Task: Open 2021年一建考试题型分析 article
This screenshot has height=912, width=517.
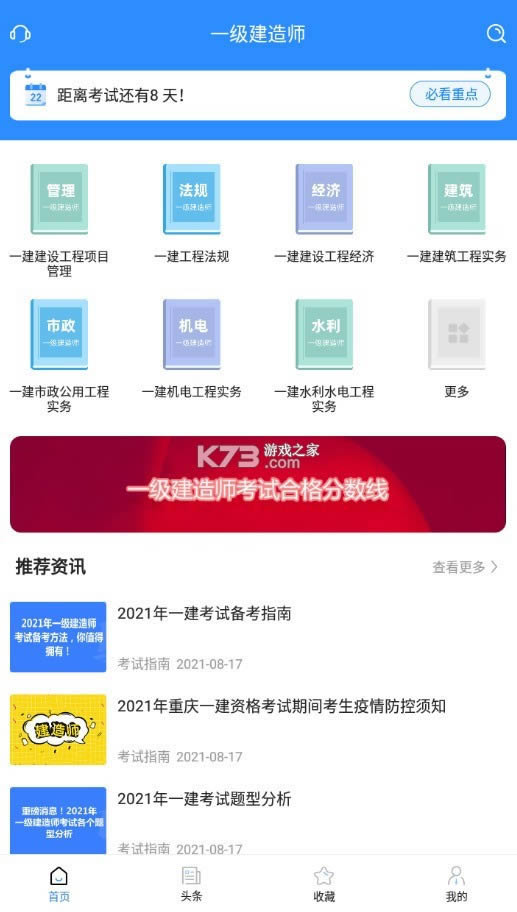Action: point(258,821)
